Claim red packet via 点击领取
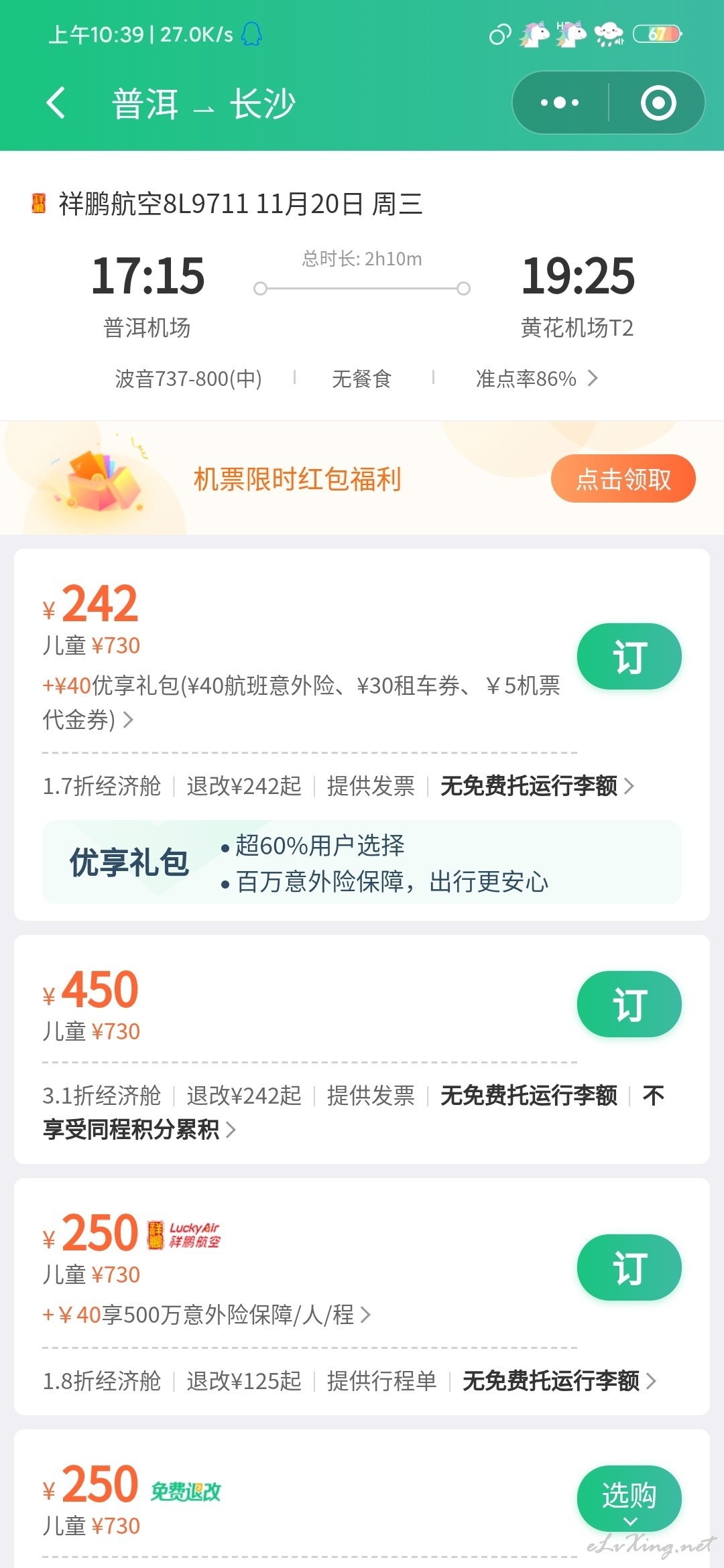This screenshot has width=724, height=1568. (x=623, y=479)
